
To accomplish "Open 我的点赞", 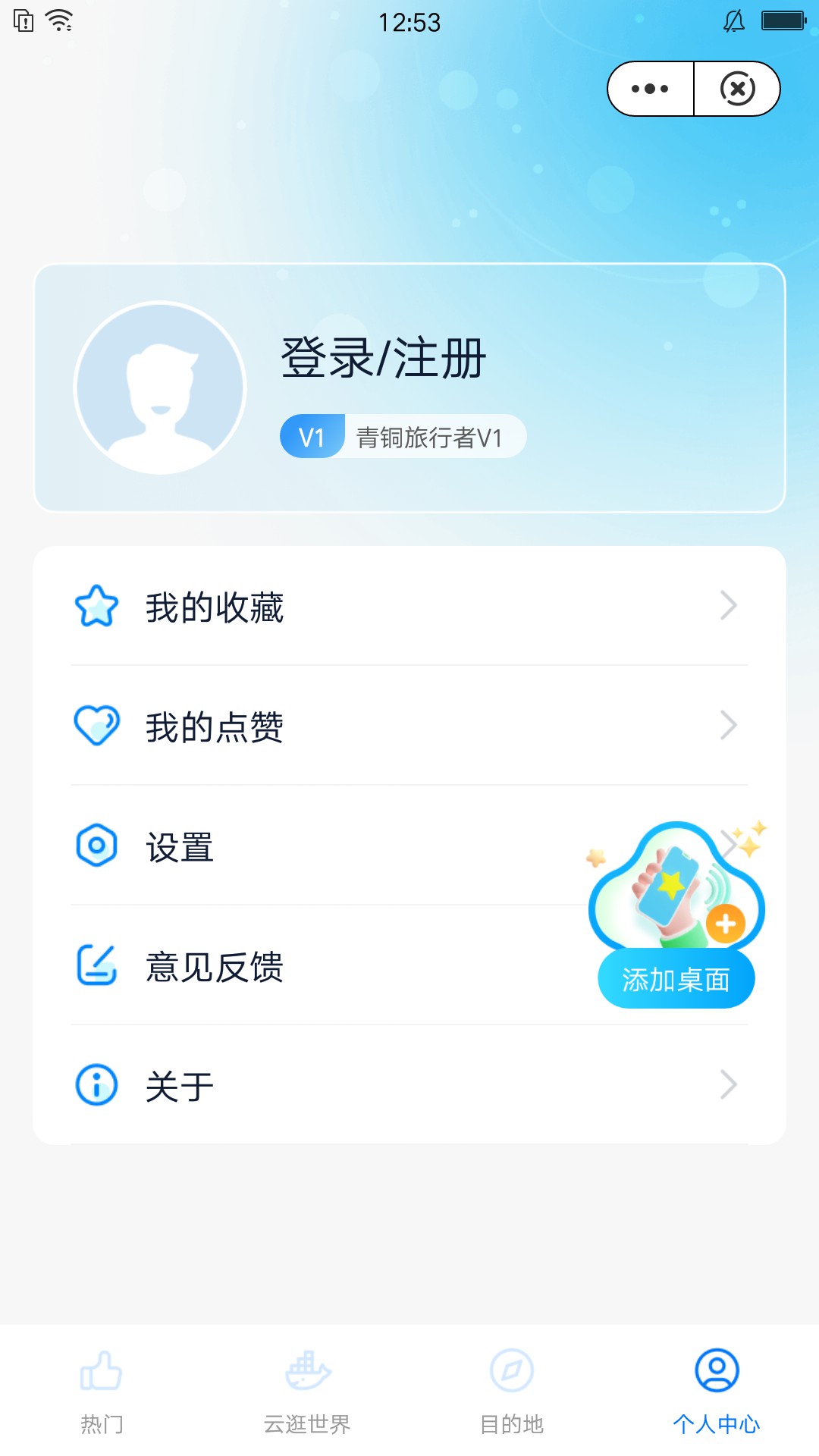I will coord(409,726).
